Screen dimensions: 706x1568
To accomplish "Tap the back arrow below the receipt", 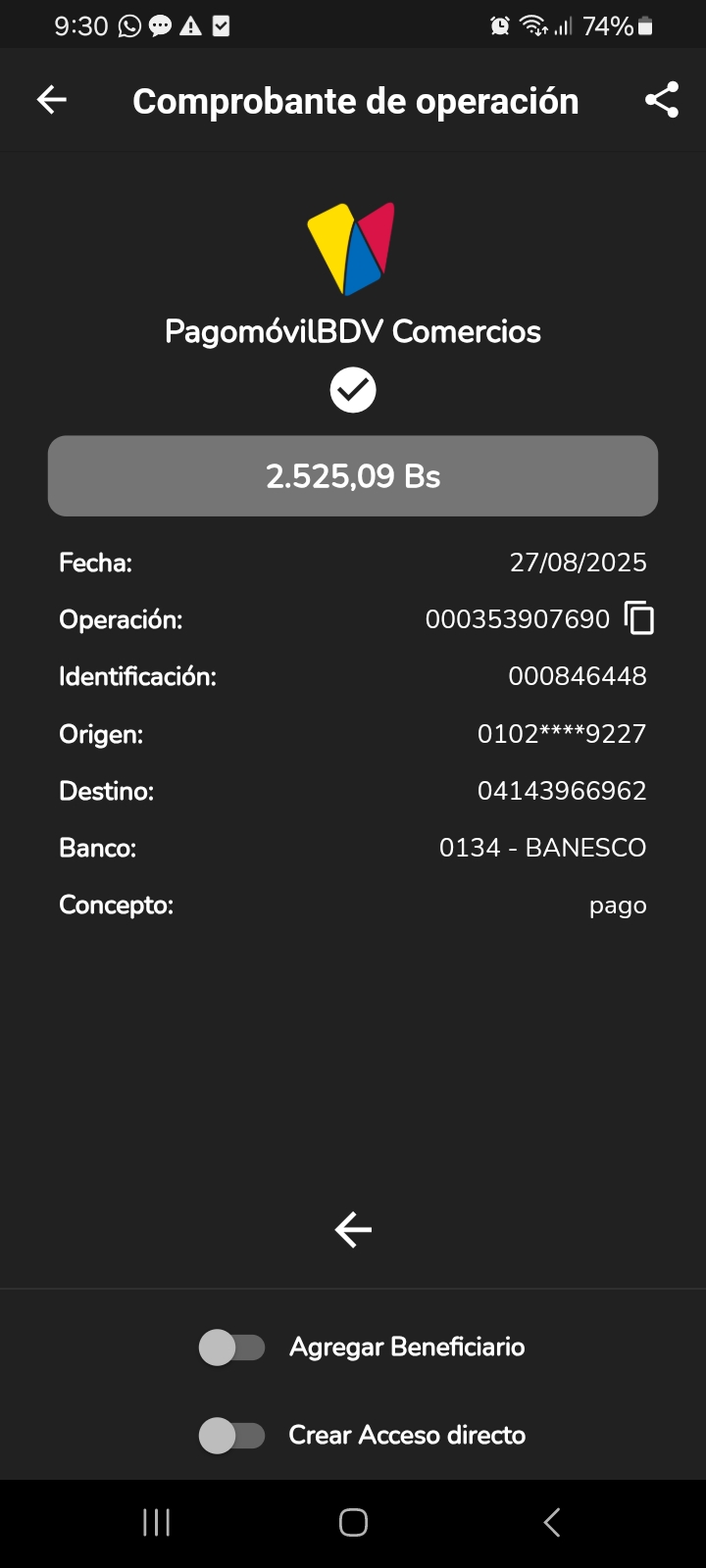I will click(x=353, y=1229).
